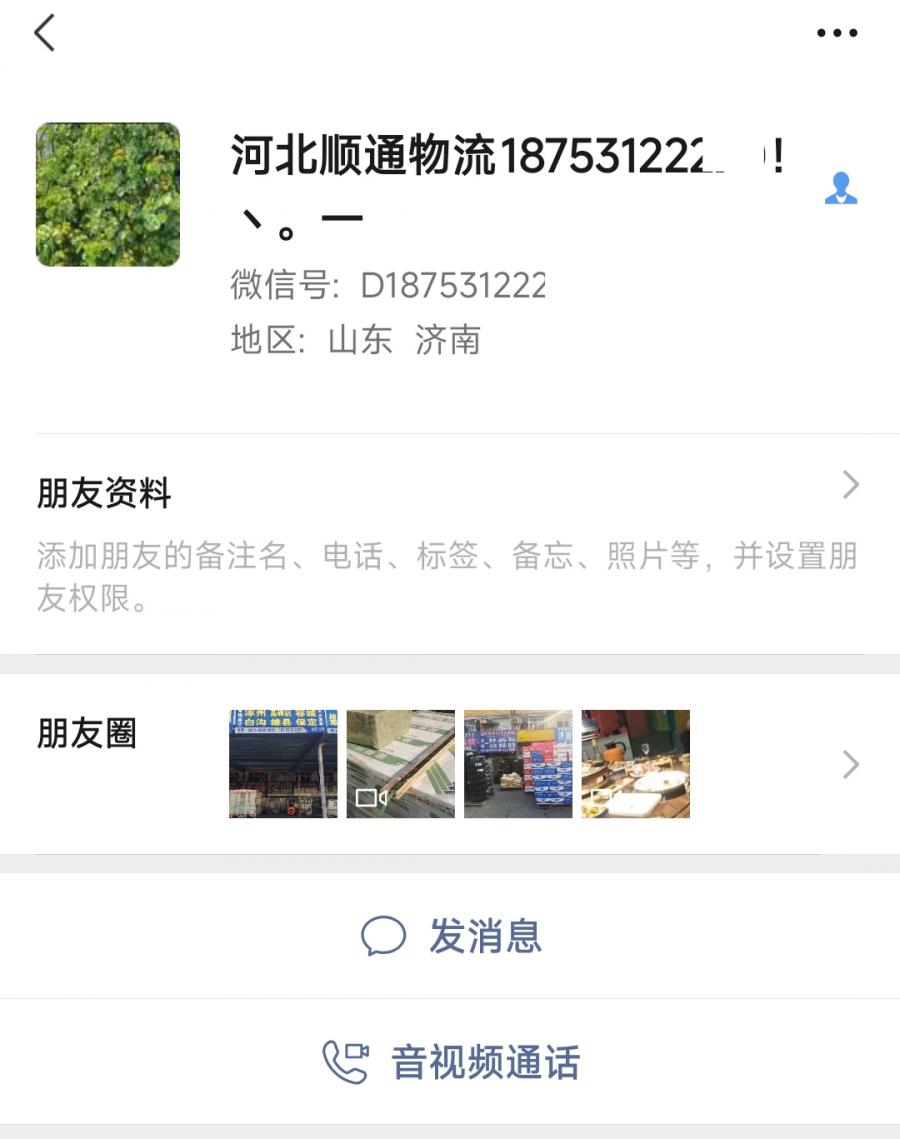
Task: Open the three-dot overflow menu
Action: pos(837,33)
